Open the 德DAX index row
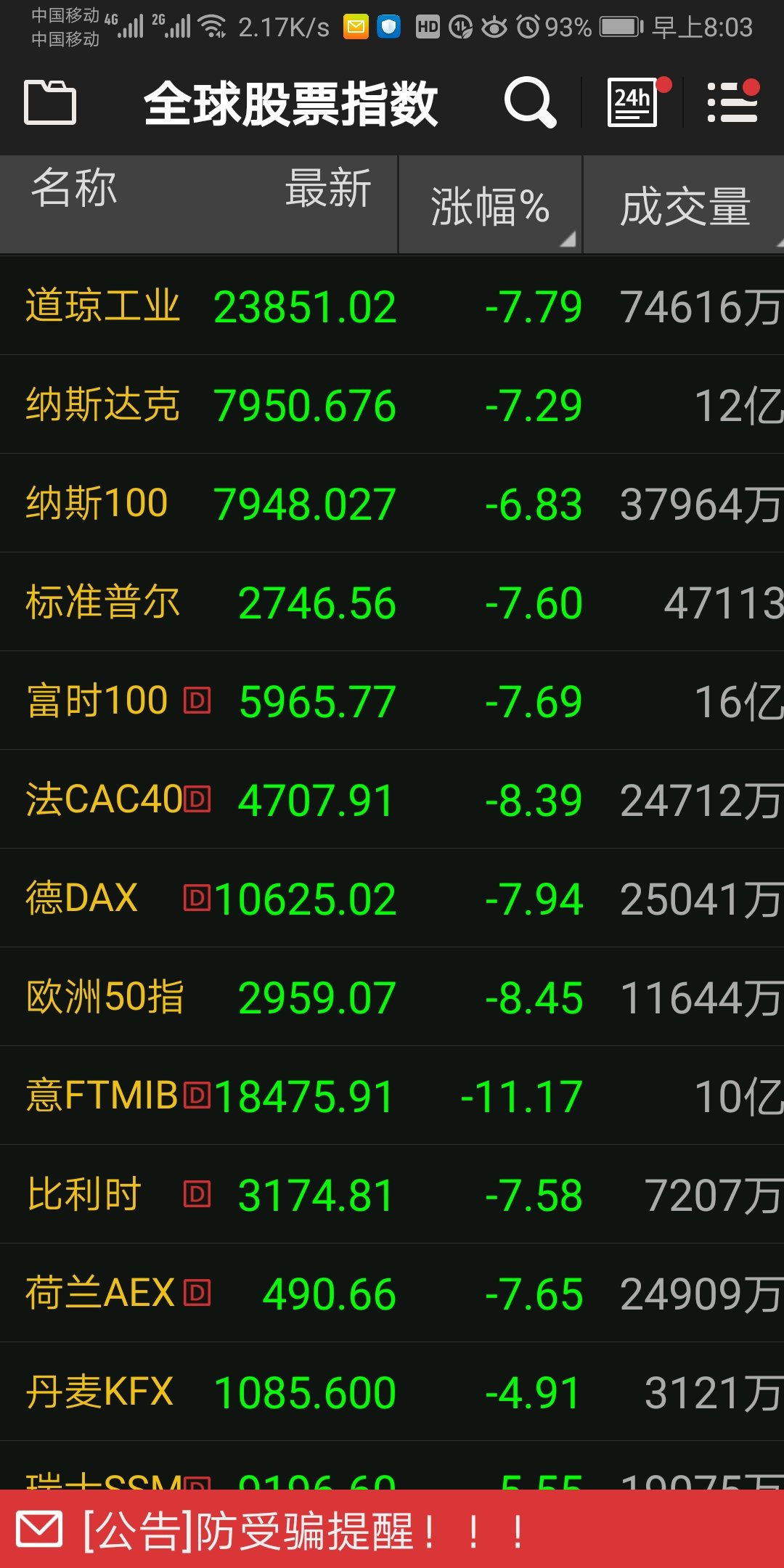 coord(392,898)
